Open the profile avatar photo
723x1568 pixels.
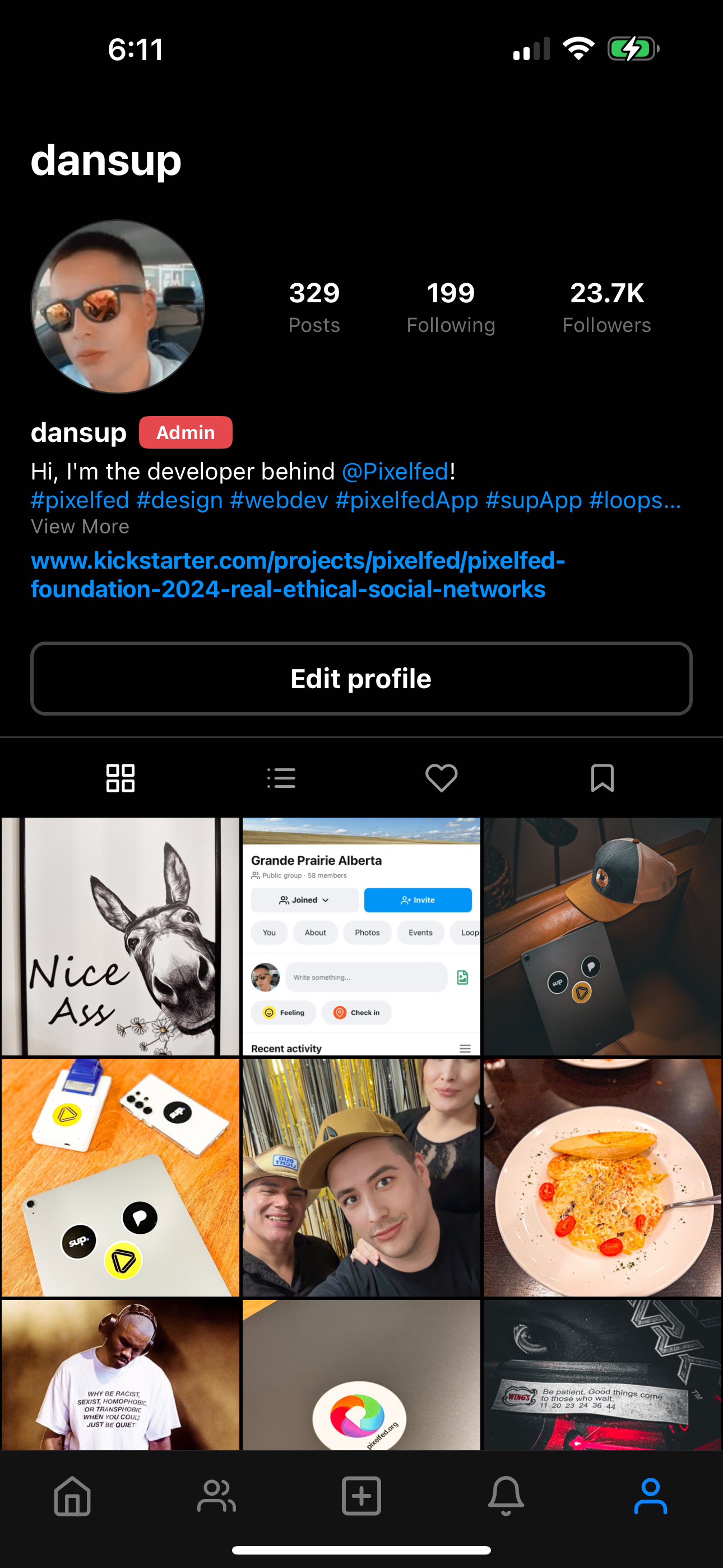[118, 307]
